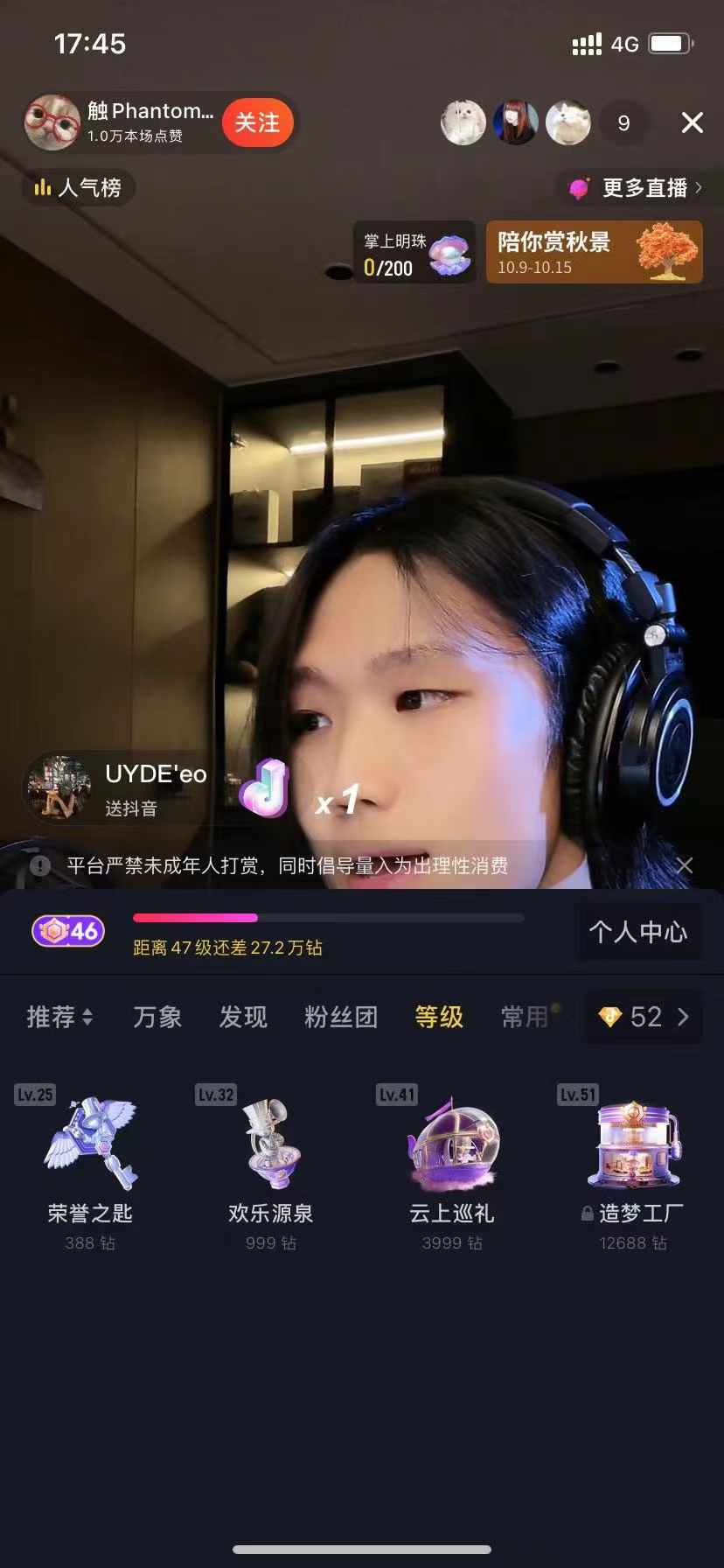Image resolution: width=724 pixels, height=1568 pixels.
Task: Expand the 推荐 sort dropdown
Action: coord(59,1017)
